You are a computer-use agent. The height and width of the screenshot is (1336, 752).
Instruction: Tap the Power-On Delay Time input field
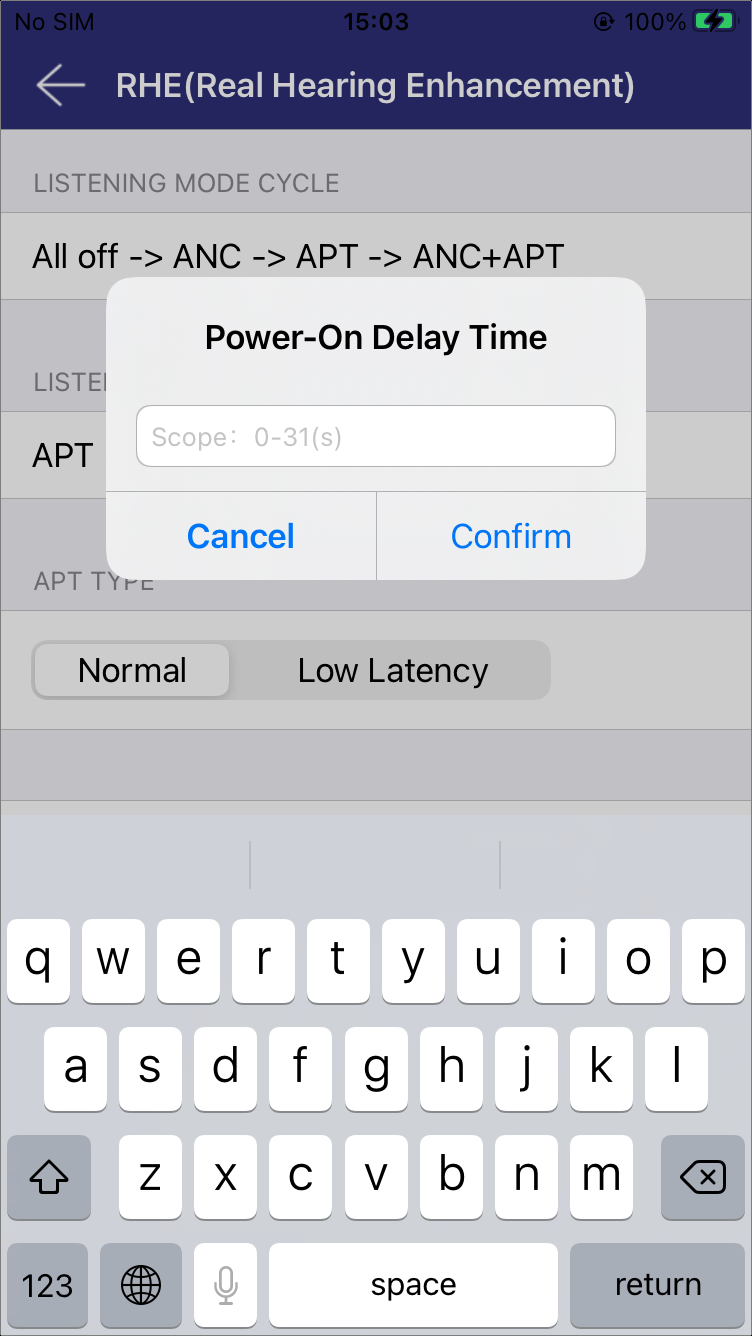coord(376,436)
